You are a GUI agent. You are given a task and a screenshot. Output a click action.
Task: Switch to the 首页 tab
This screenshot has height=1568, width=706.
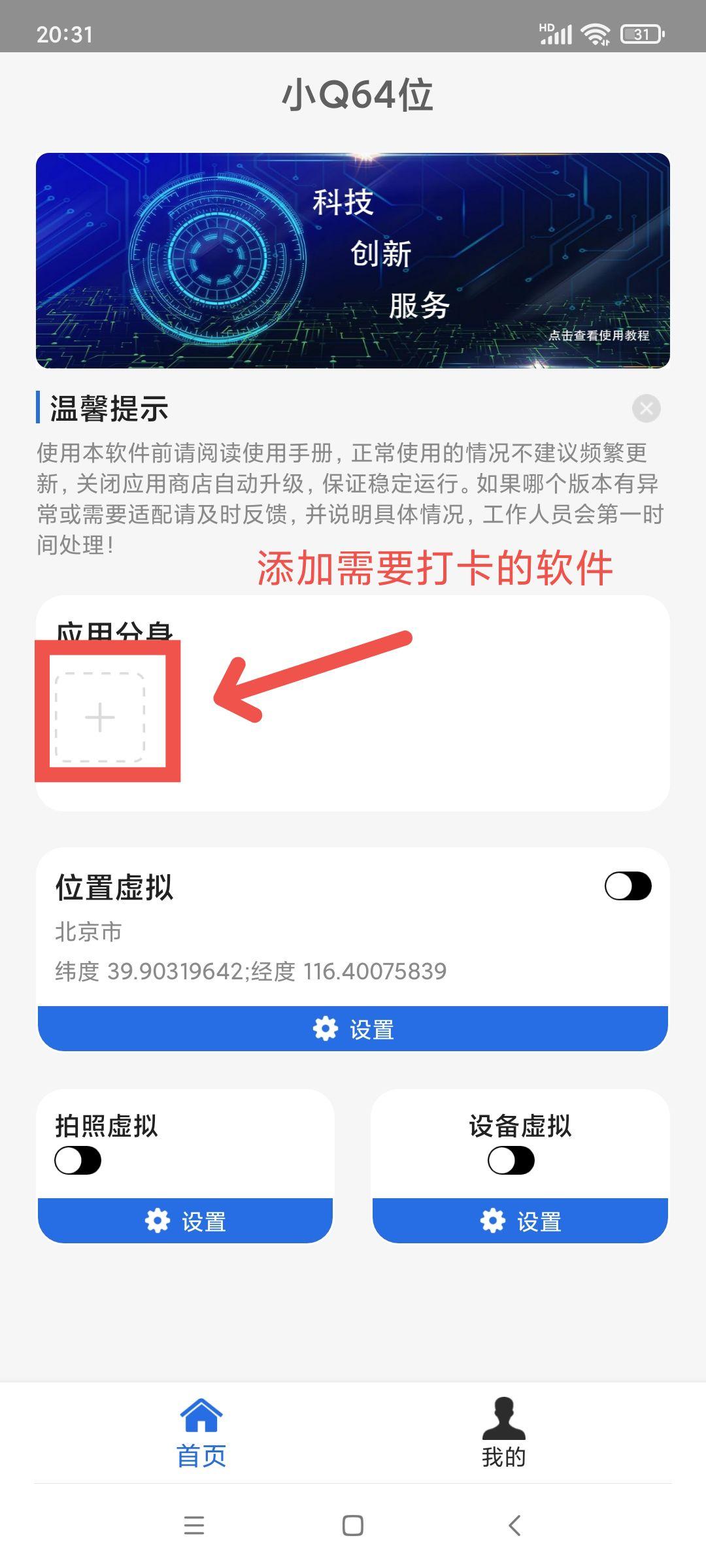coord(201,1433)
